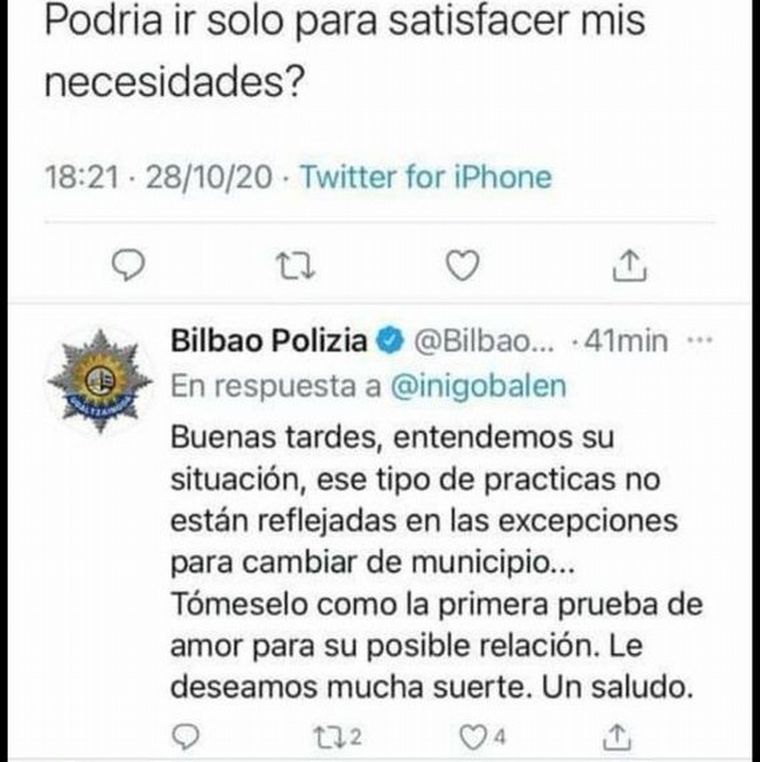The height and width of the screenshot is (762, 760).
Task: Like Bilbao Polizia's reply
Action: pos(473,737)
